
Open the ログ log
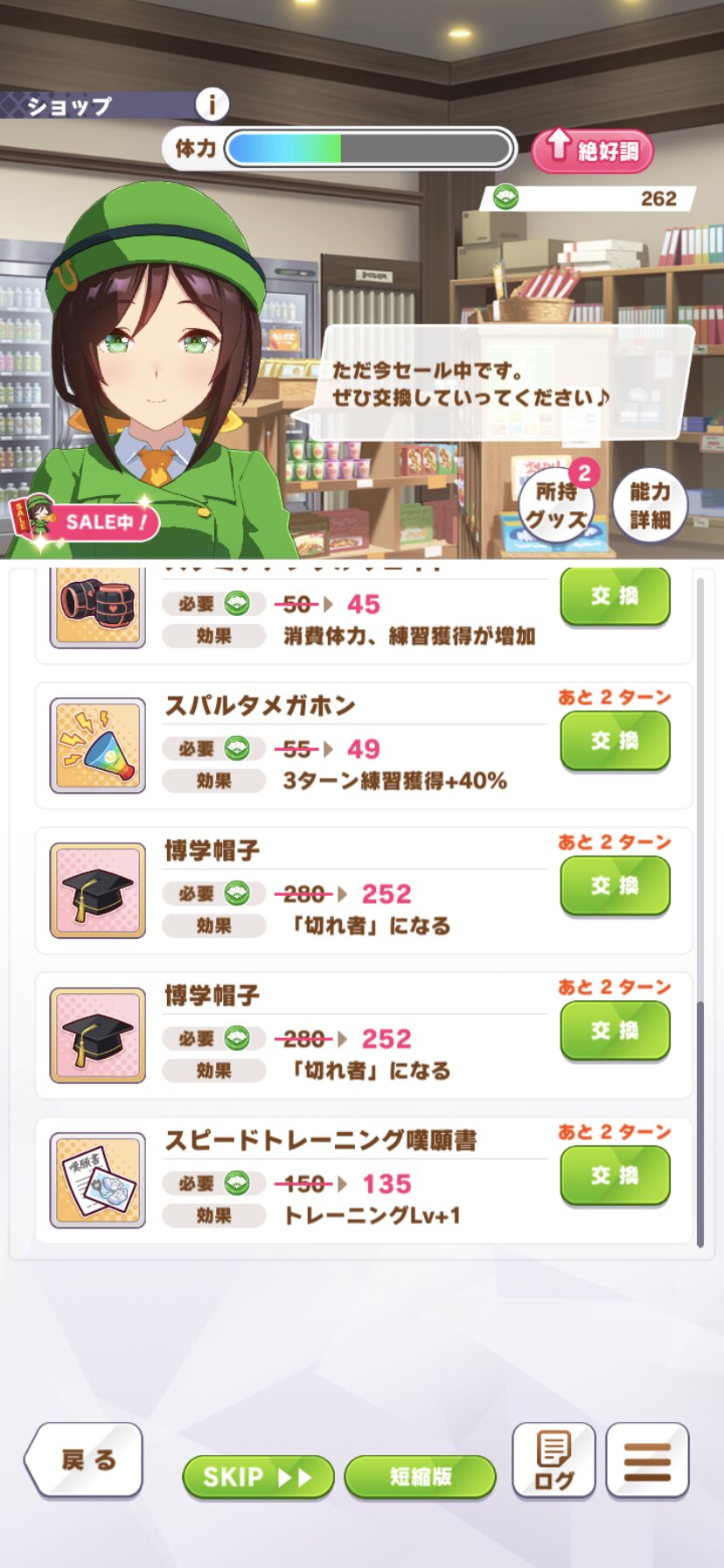point(553,1459)
